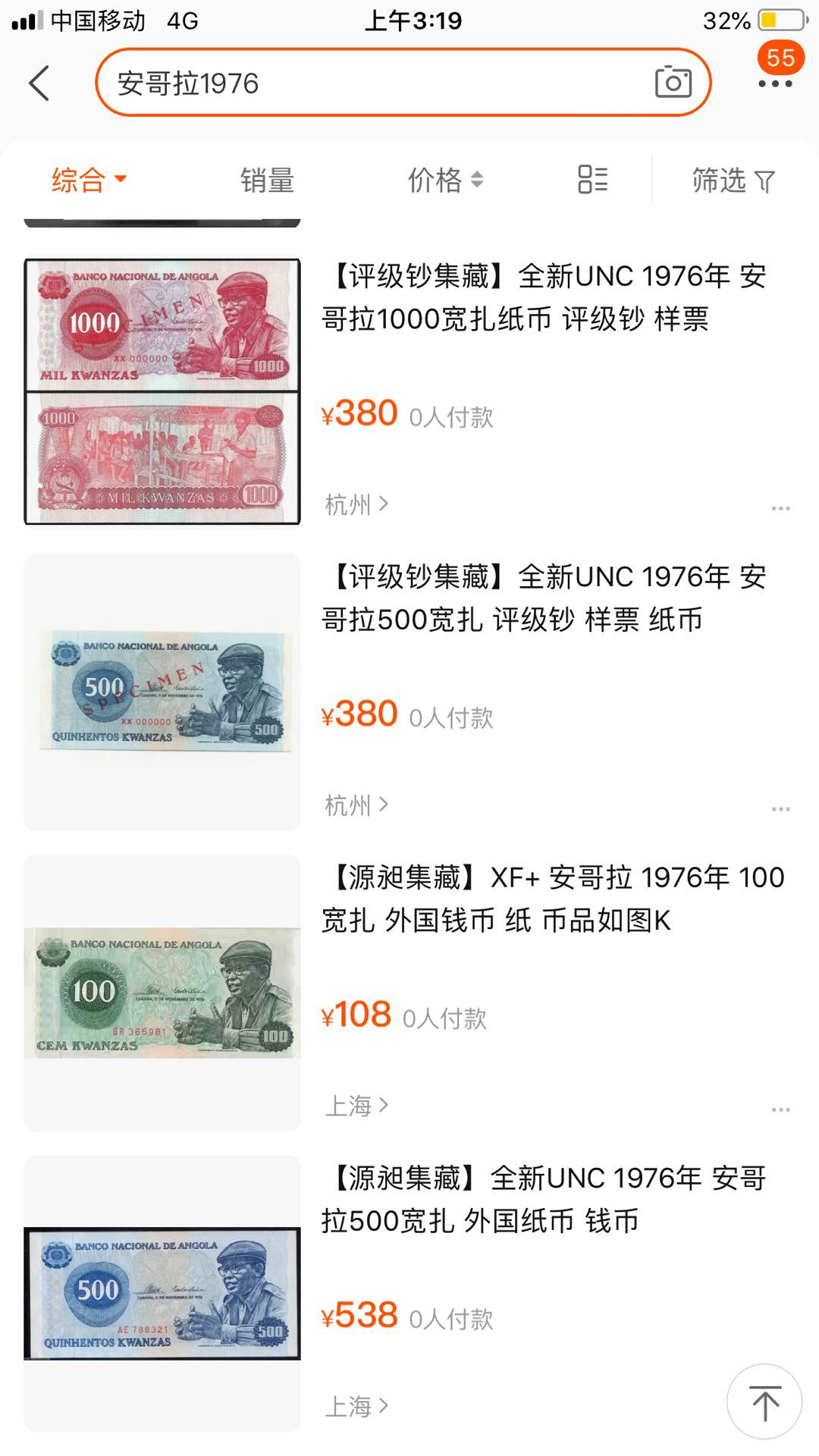The height and width of the screenshot is (1456, 819).
Task: Go back using the top arrow
Action: 39,83
